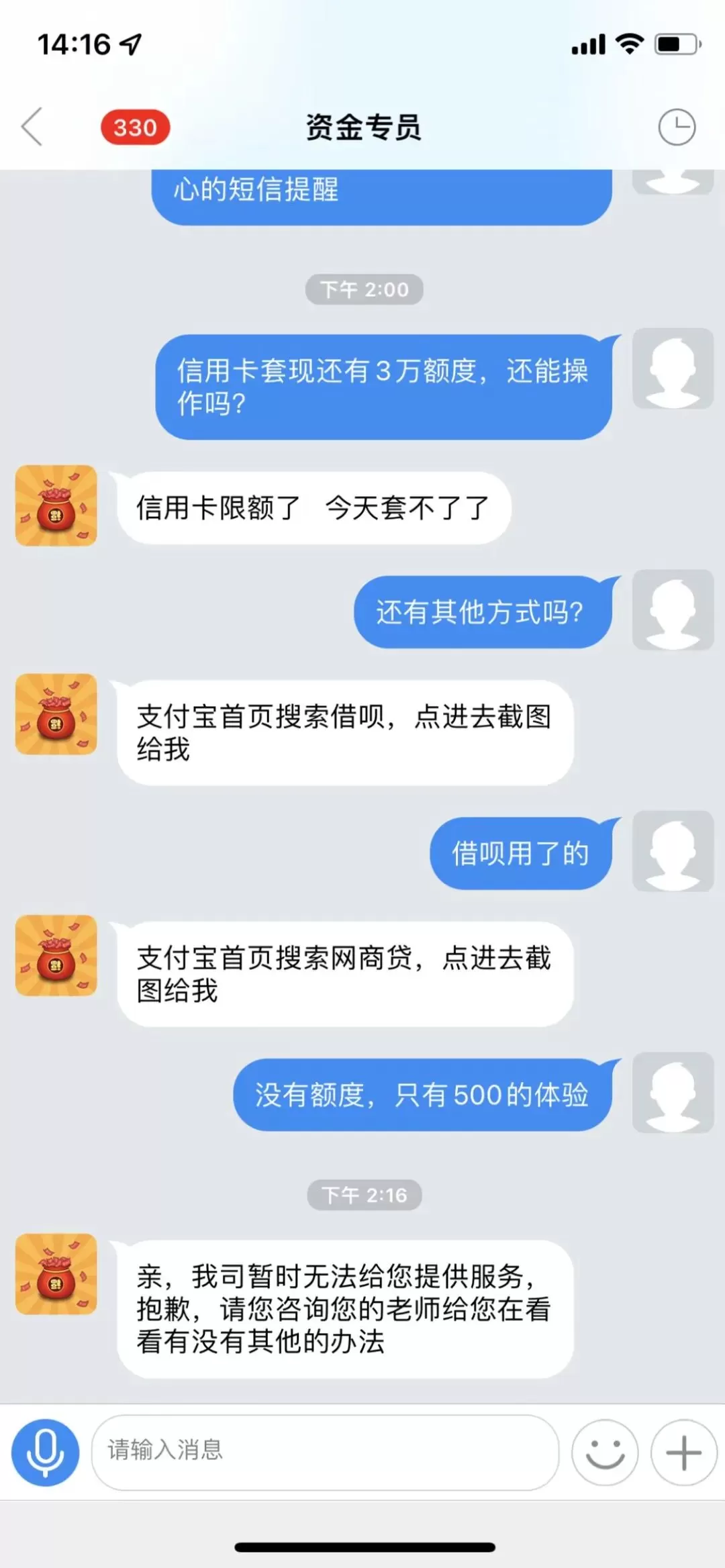Tap the microphone voice input button
Image resolution: width=725 pixels, height=1568 pixels.
[x=45, y=1453]
